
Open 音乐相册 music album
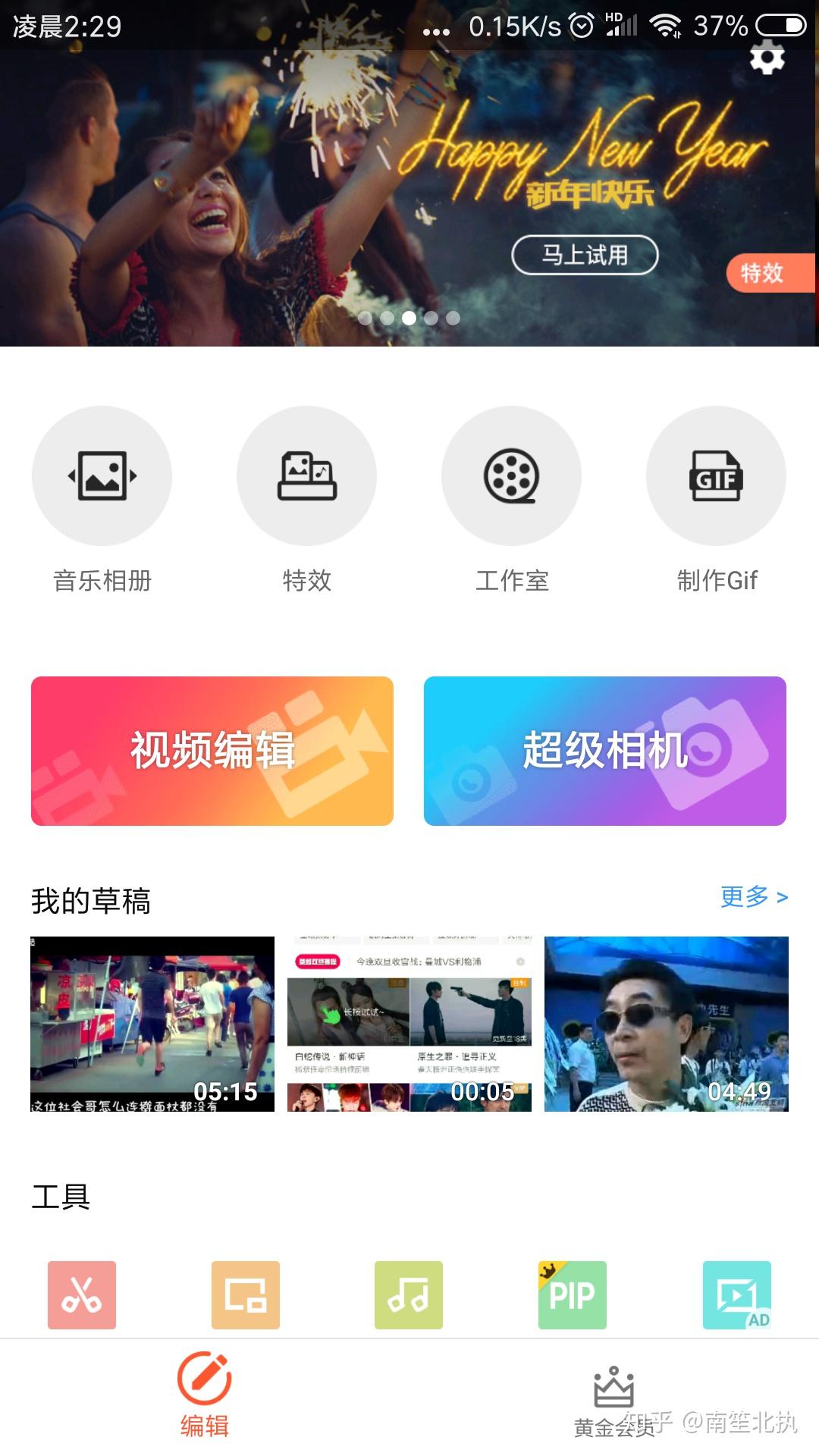click(x=102, y=476)
